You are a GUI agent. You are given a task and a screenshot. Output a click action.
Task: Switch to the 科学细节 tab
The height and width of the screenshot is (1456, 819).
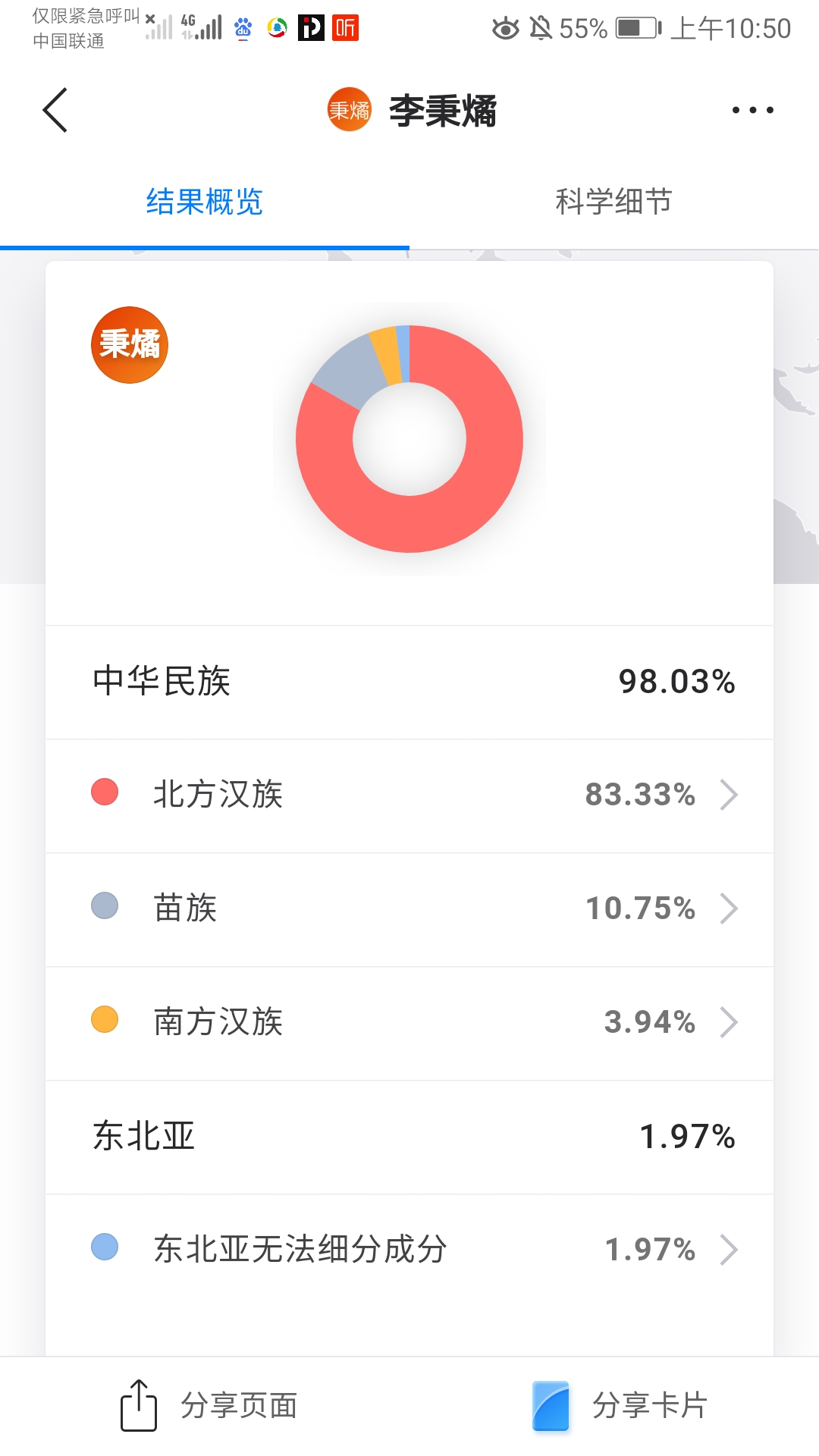tap(614, 202)
